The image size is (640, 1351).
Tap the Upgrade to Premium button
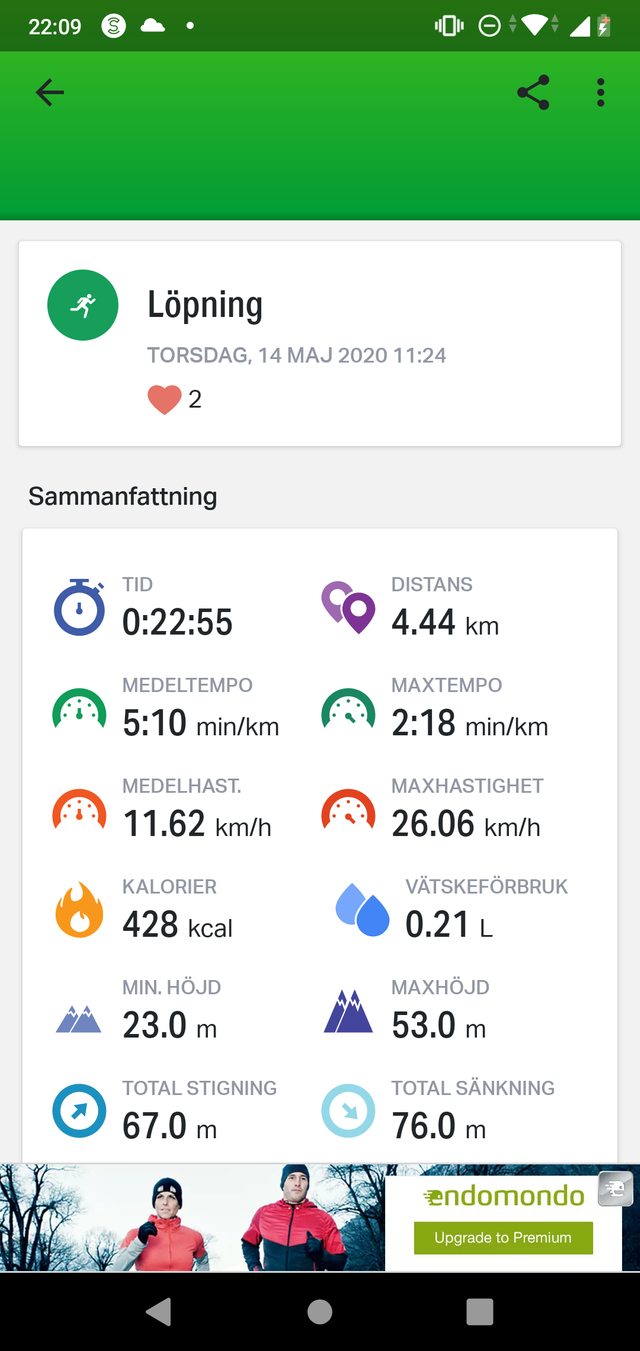(503, 1238)
